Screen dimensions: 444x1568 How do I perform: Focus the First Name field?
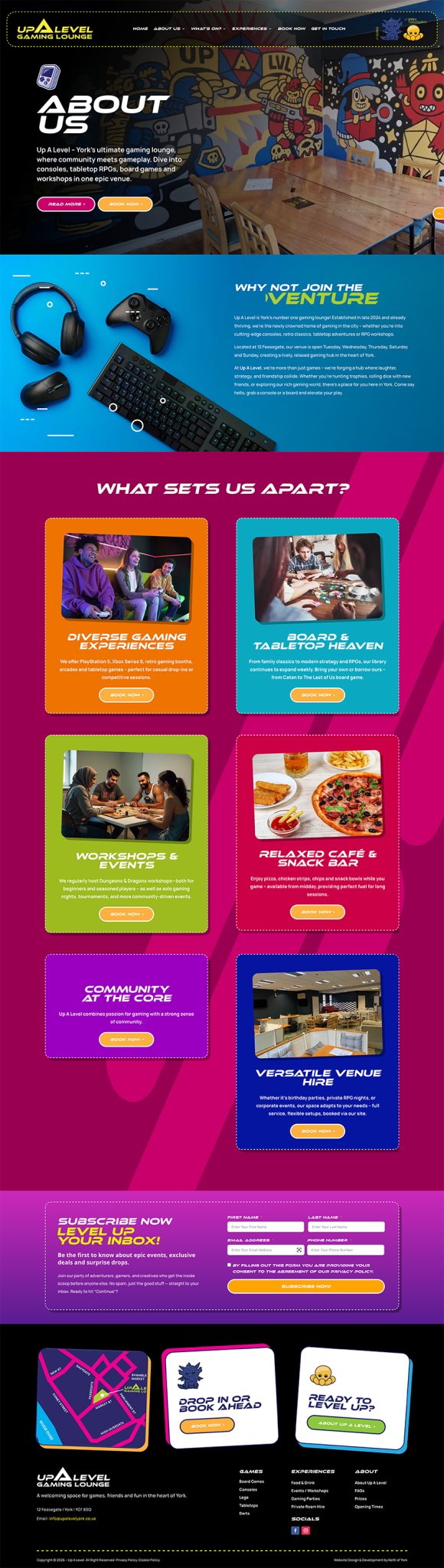266,1227
